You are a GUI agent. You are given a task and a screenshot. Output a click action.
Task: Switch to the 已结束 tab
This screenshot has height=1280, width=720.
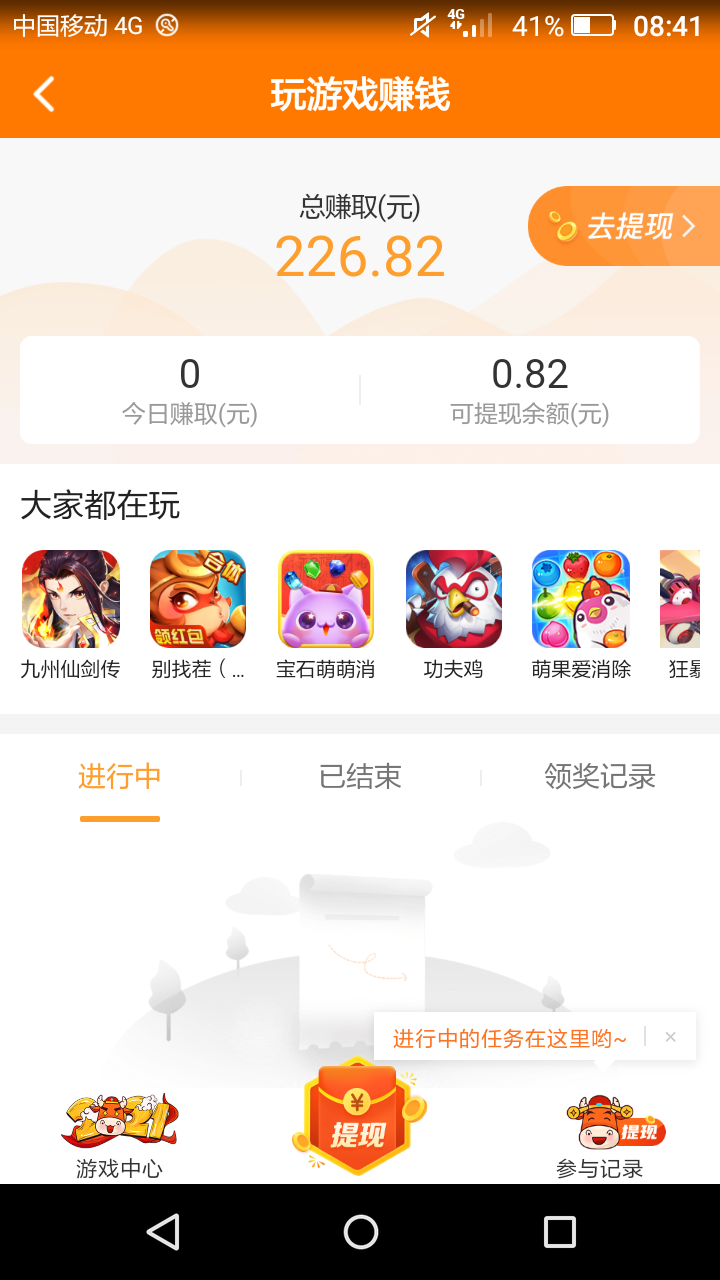[360, 777]
